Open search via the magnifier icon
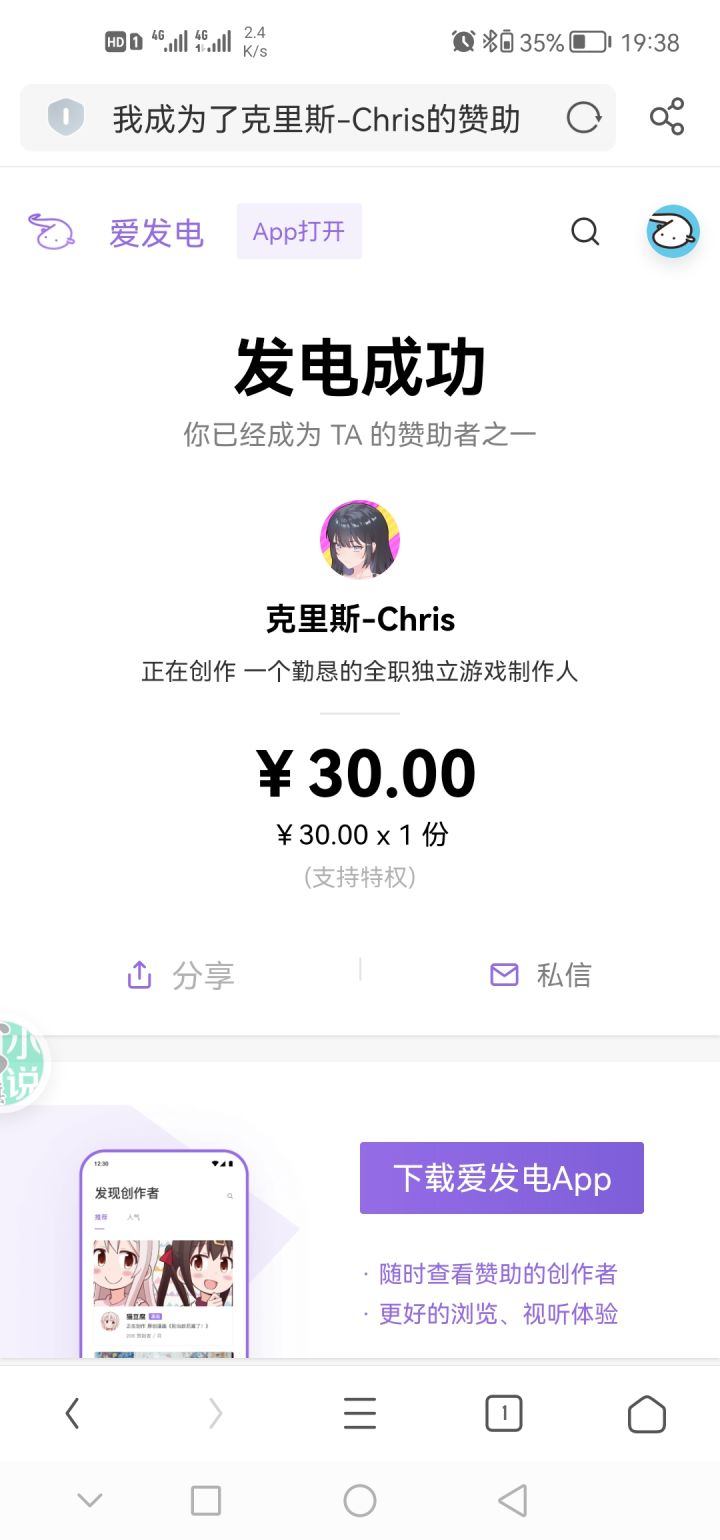The width and height of the screenshot is (720, 1540). 585,231
